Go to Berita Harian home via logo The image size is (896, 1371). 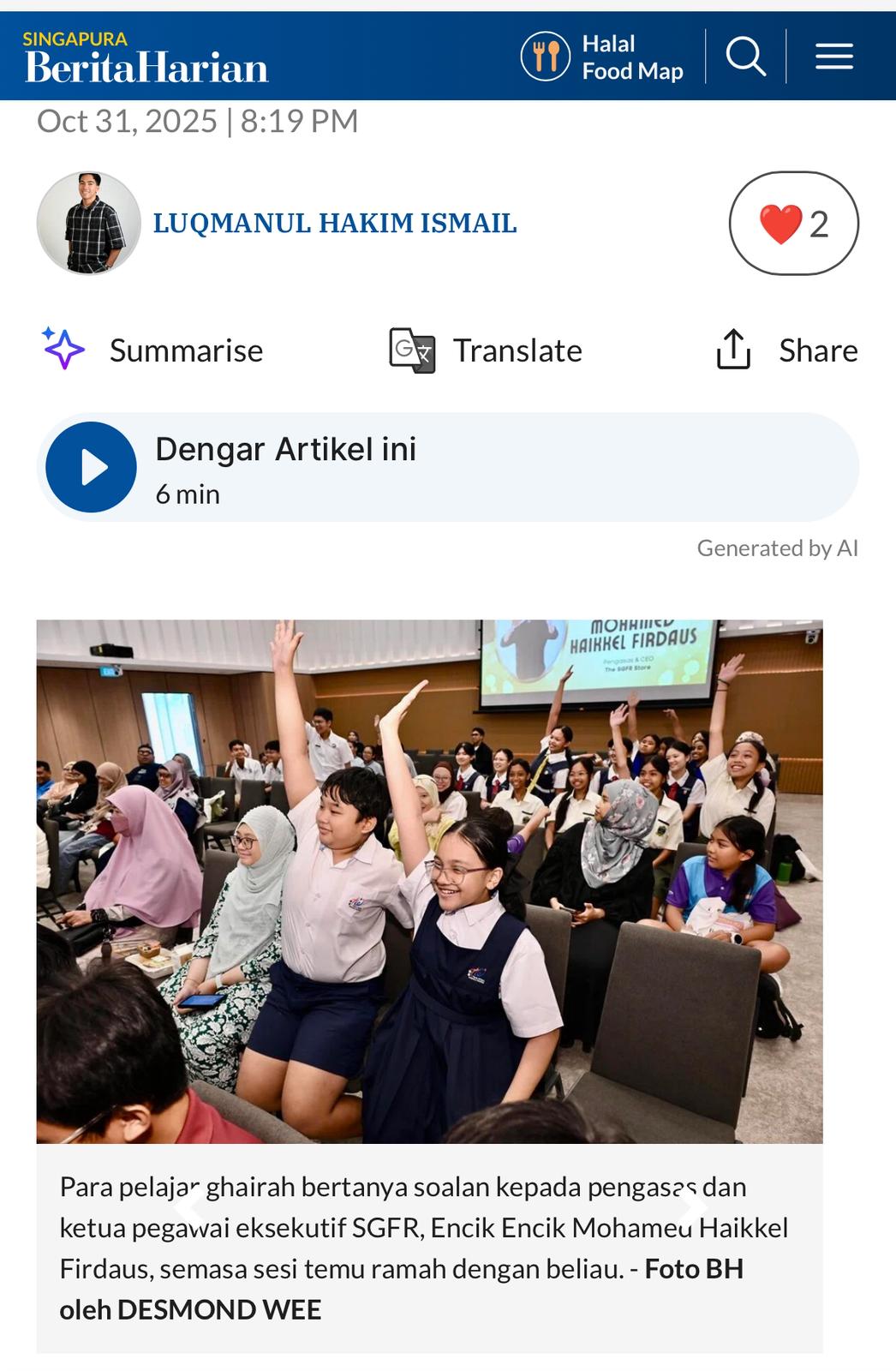click(146, 57)
